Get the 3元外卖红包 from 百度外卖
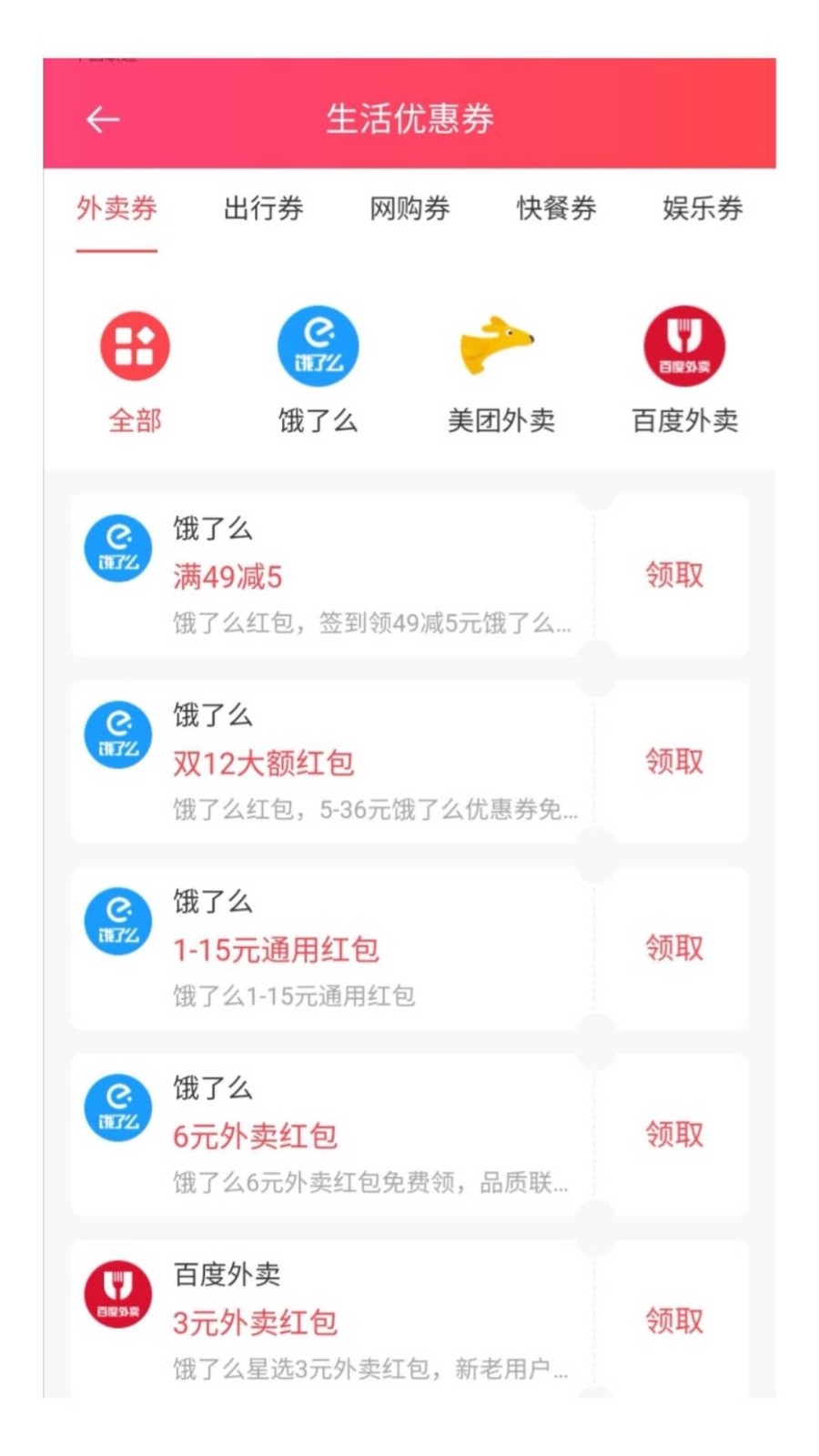 click(674, 1320)
